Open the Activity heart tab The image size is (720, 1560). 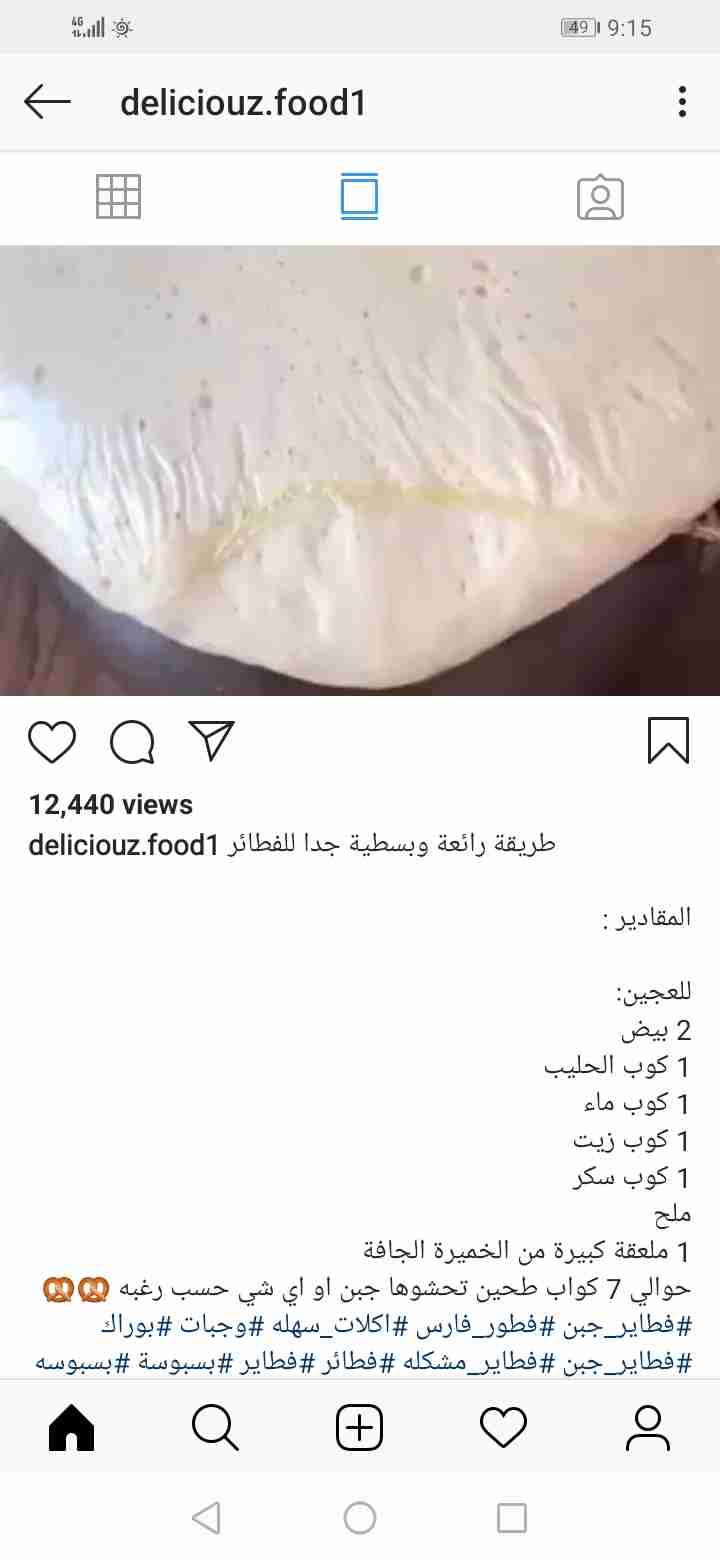point(503,1427)
